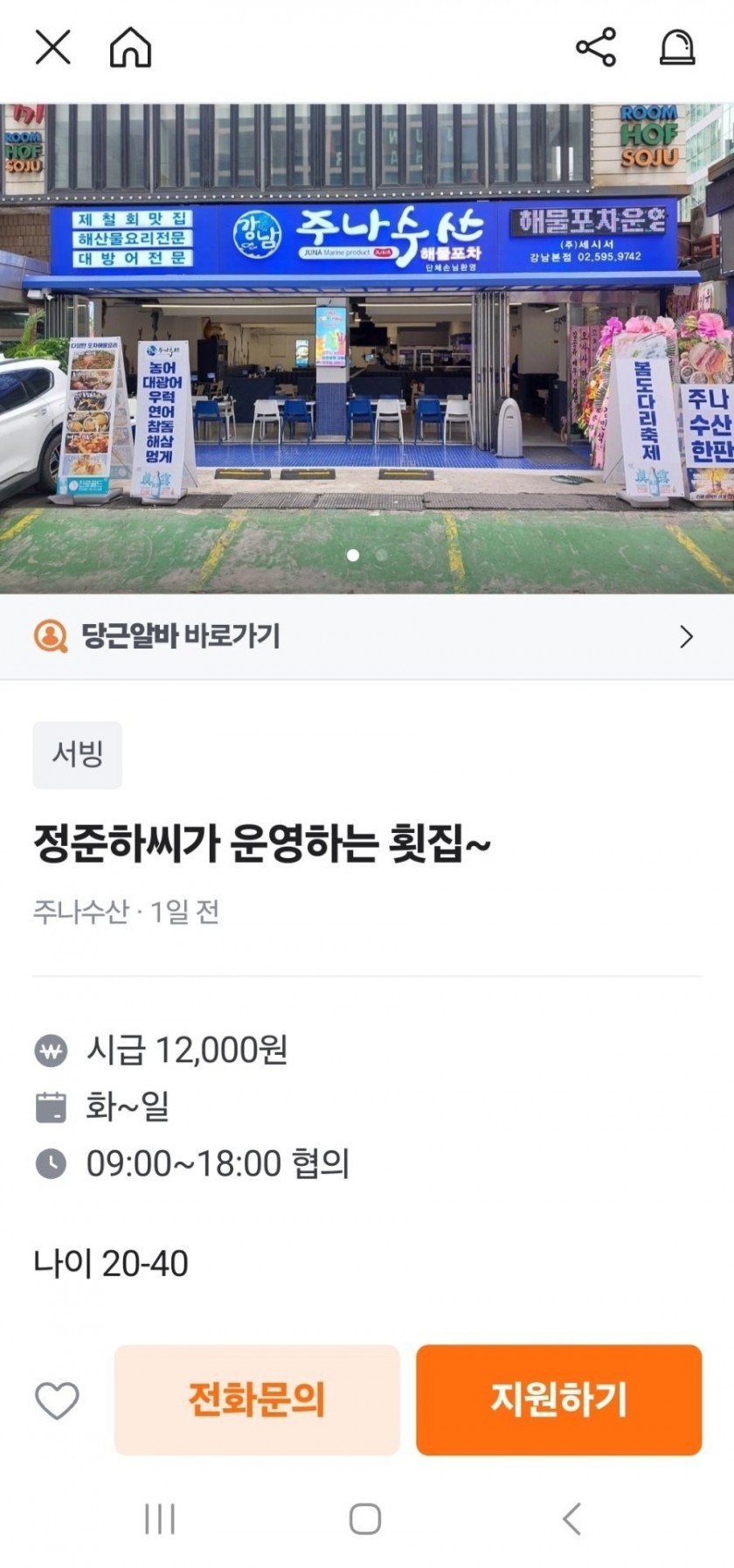Image resolution: width=734 pixels, height=1568 pixels.
Task: Go to the home screen icon
Action: pos(130,47)
